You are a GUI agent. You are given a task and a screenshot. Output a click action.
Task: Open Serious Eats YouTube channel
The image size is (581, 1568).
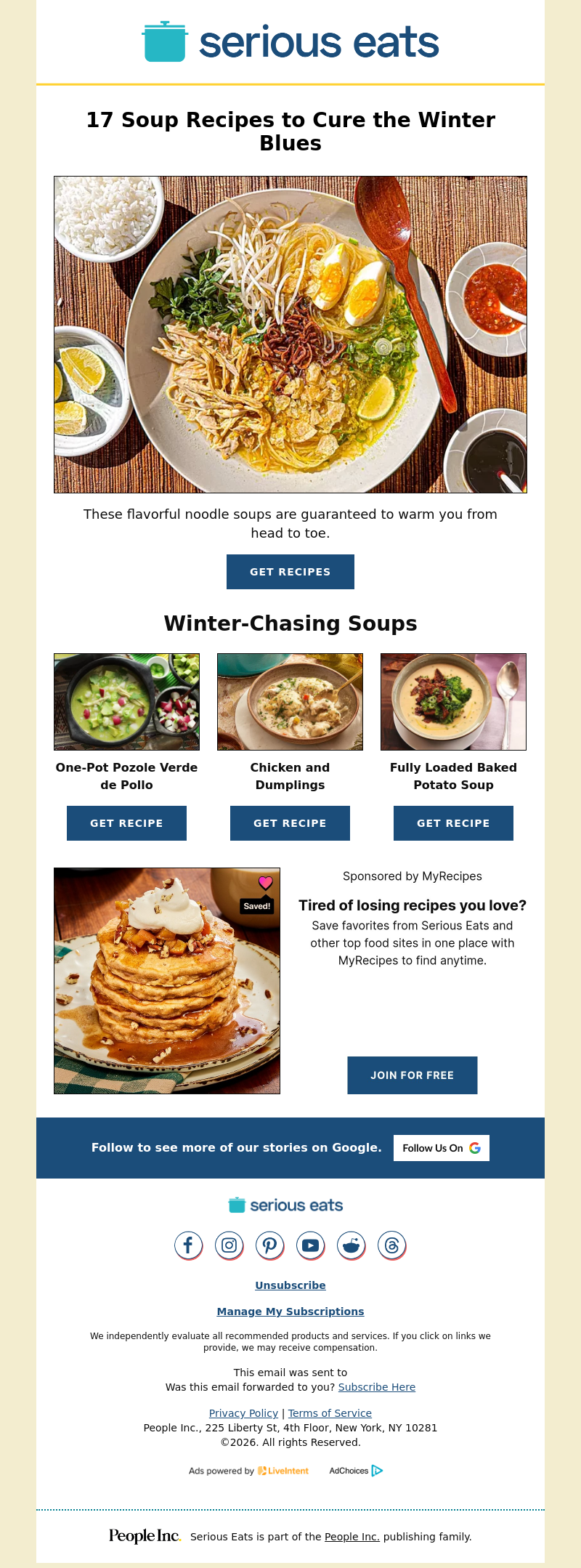pyautogui.click(x=310, y=1245)
